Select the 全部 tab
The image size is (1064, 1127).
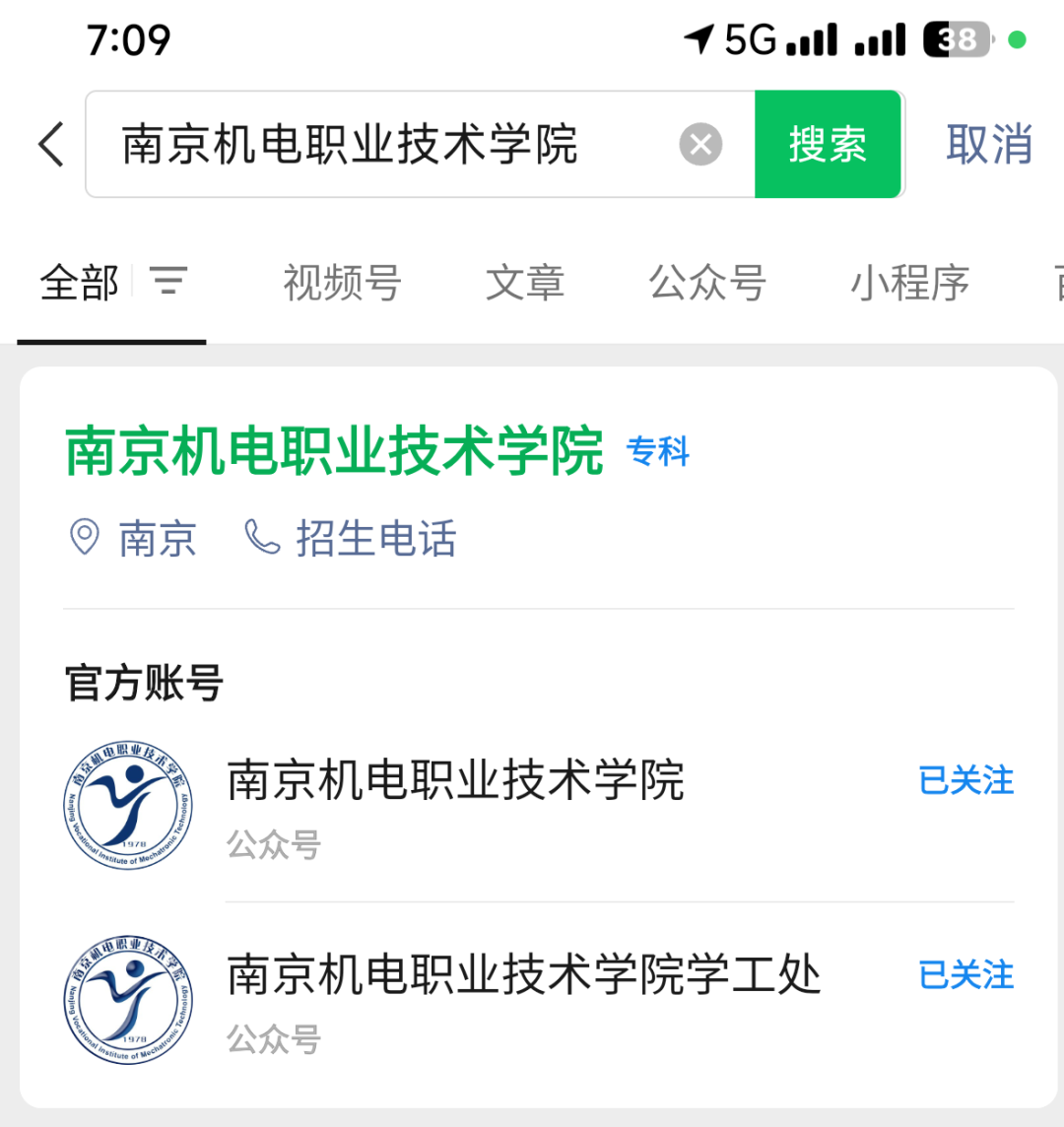79,284
